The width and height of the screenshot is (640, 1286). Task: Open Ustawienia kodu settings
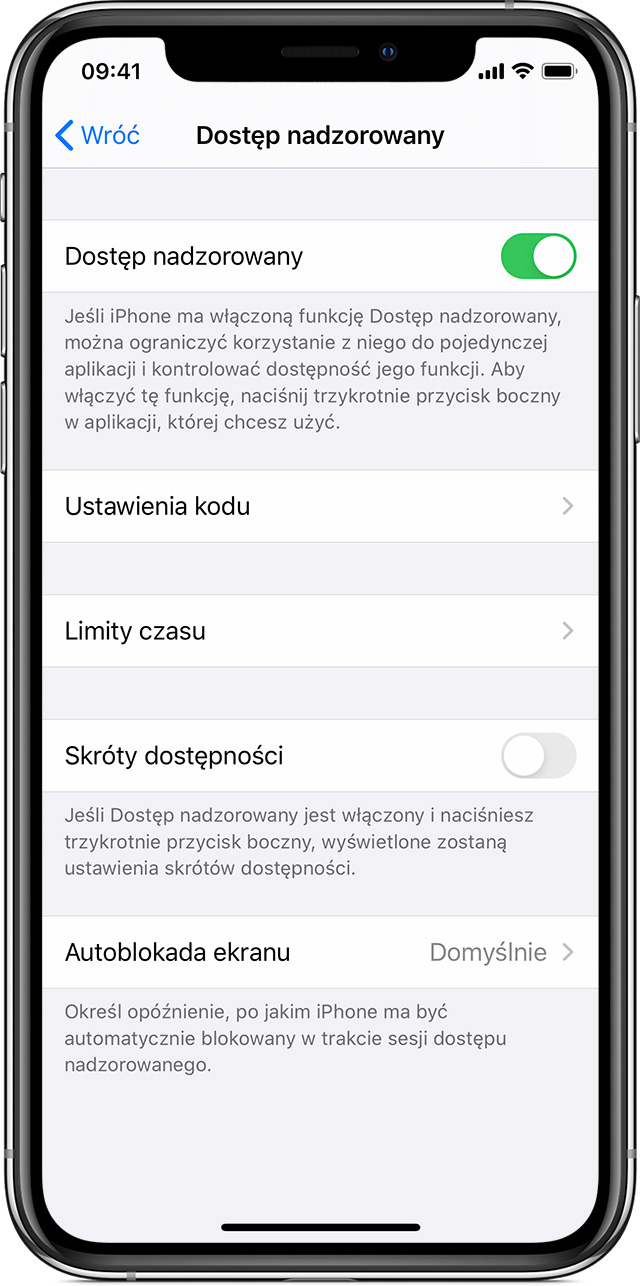pos(319,506)
